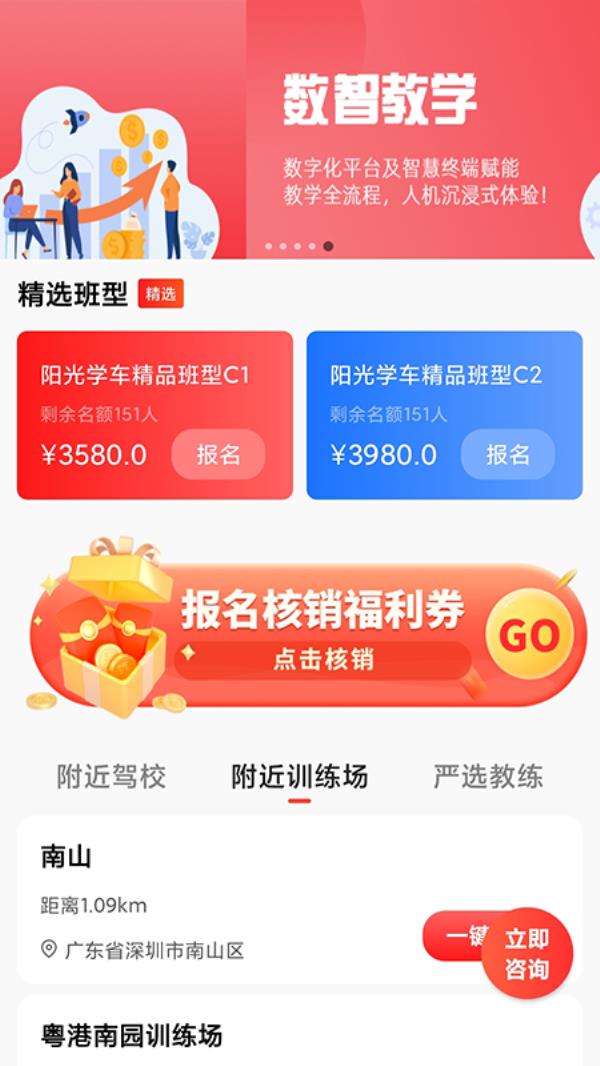
Task: Open the 粤港南园训练场 entry
Action: click(300, 1031)
